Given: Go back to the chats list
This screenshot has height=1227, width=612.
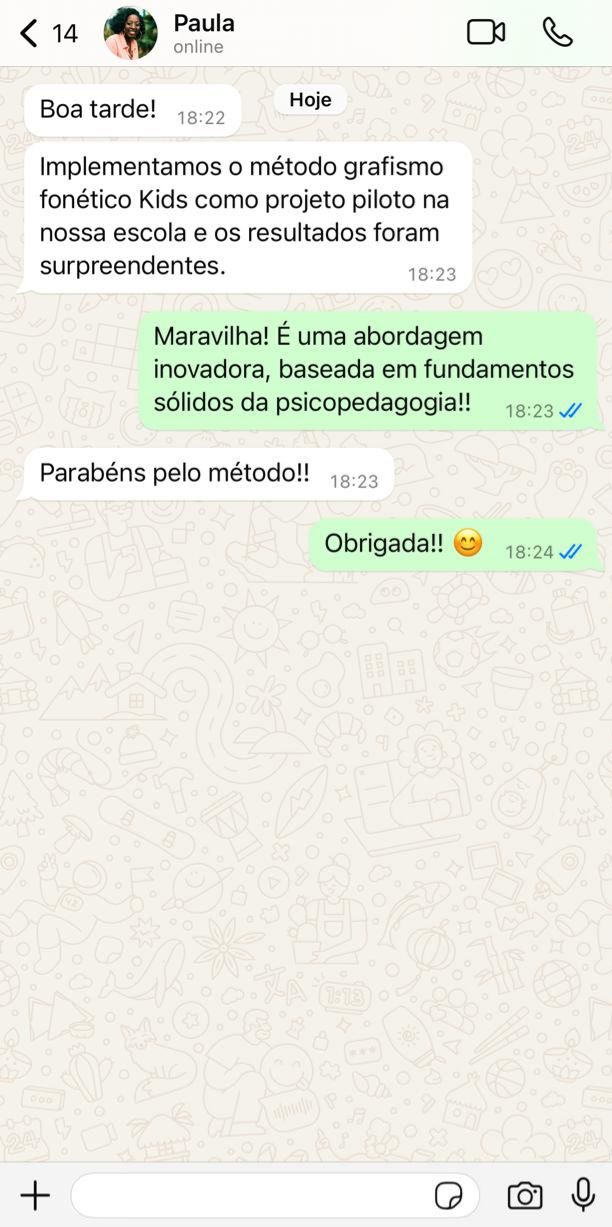Looking at the screenshot, I should point(30,34).
